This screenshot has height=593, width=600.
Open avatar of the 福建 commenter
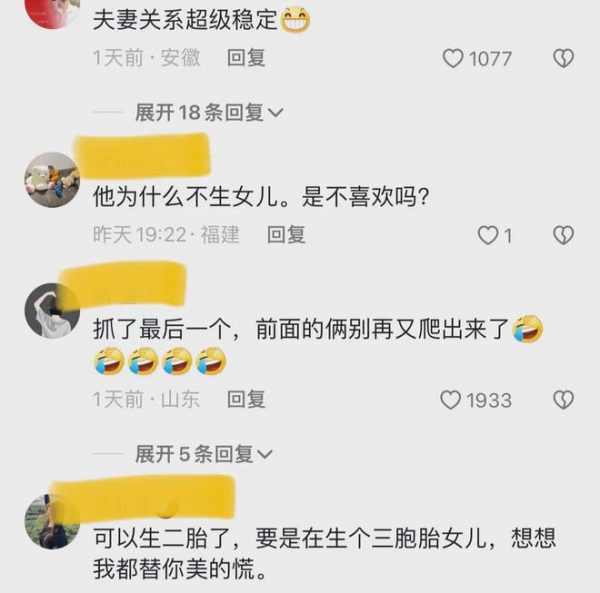(x=51, y=180)
